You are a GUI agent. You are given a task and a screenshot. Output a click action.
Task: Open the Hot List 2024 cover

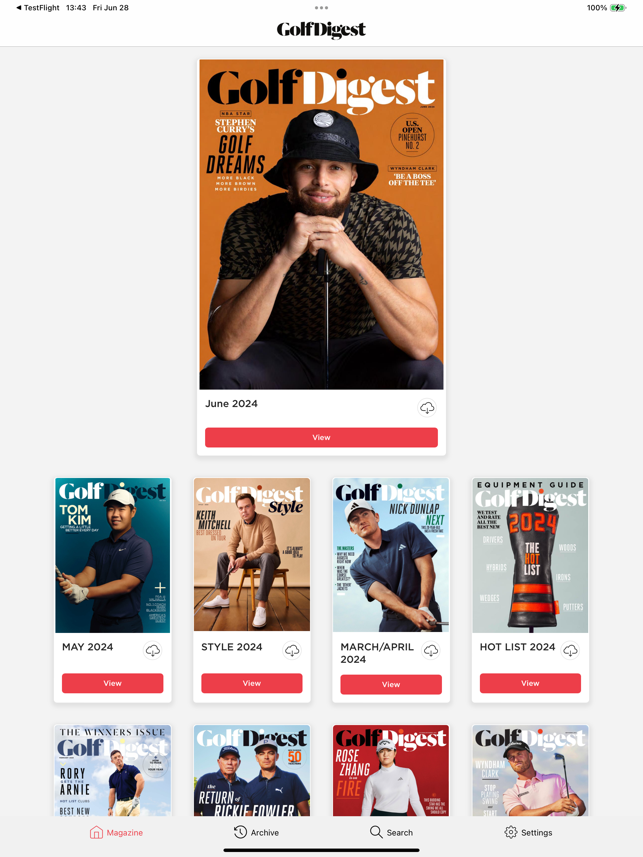coord(530,555)
